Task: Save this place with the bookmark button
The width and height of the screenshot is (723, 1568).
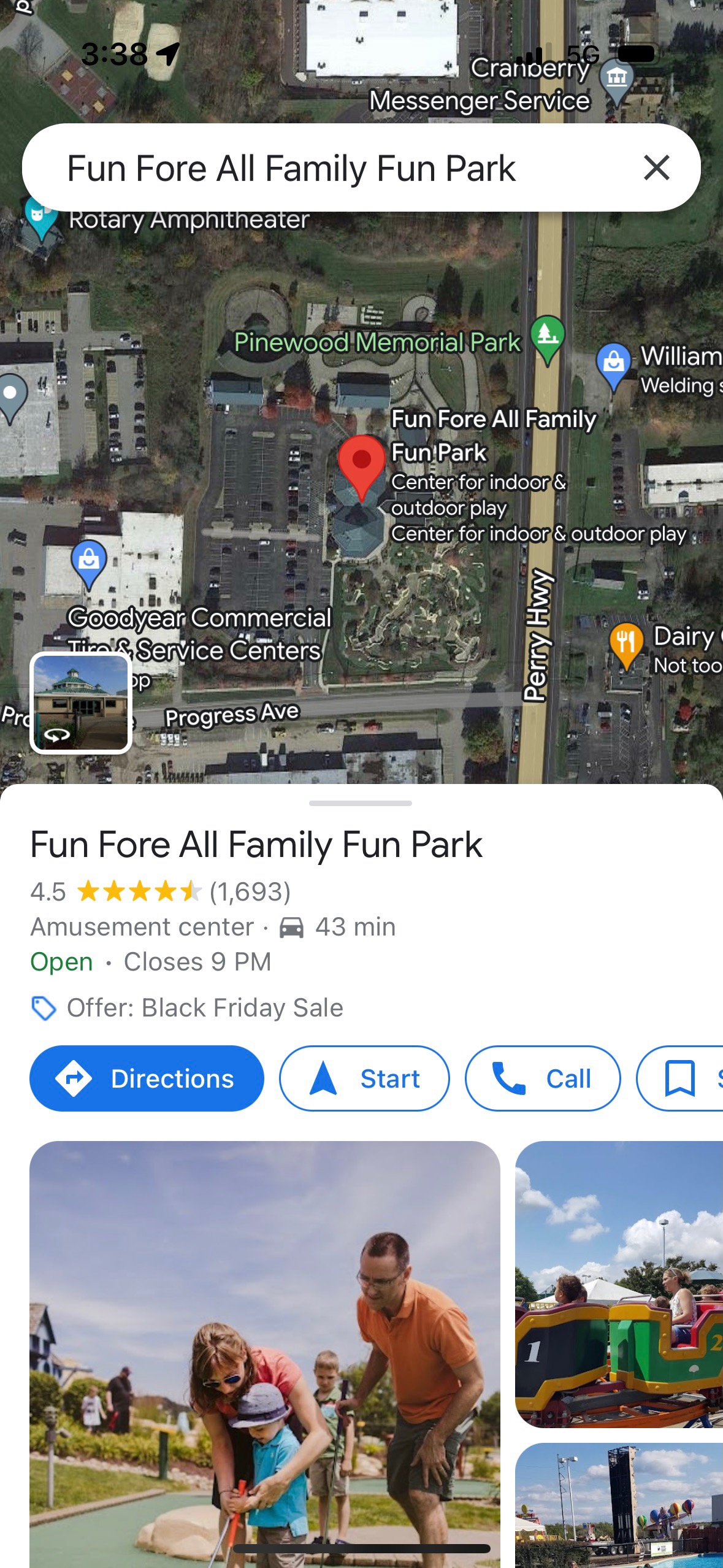Action: (x=681, y=1078)
